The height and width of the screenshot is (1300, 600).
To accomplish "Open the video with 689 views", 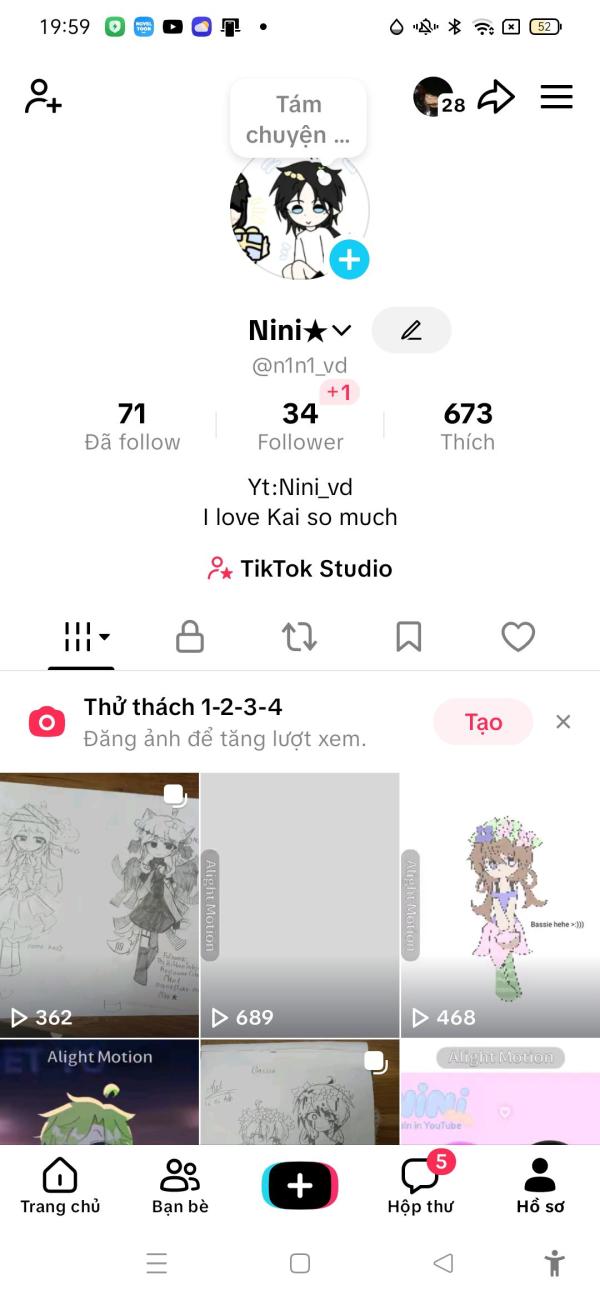I will tap(300, 905).
